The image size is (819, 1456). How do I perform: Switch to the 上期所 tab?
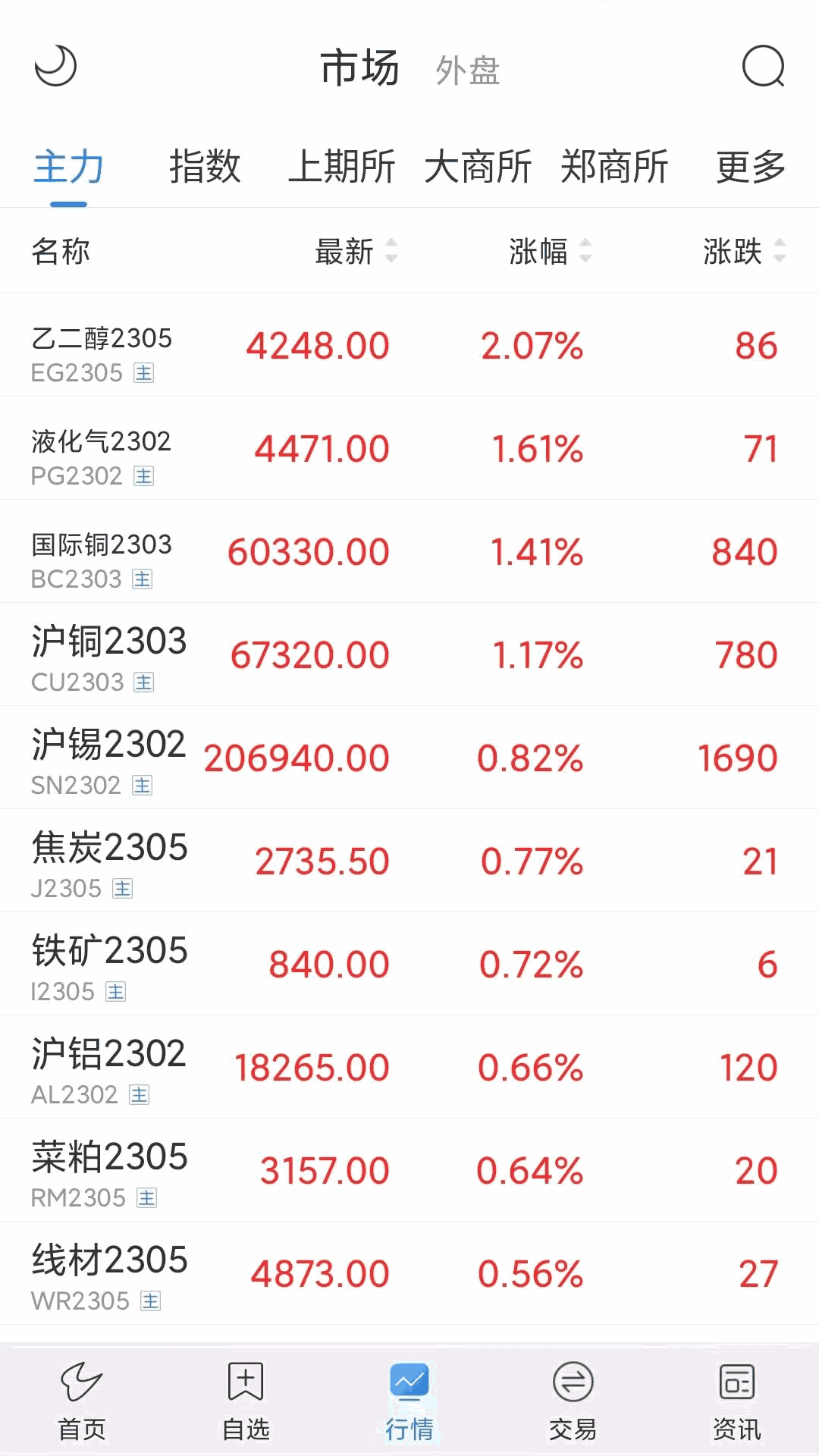point(341,167)
